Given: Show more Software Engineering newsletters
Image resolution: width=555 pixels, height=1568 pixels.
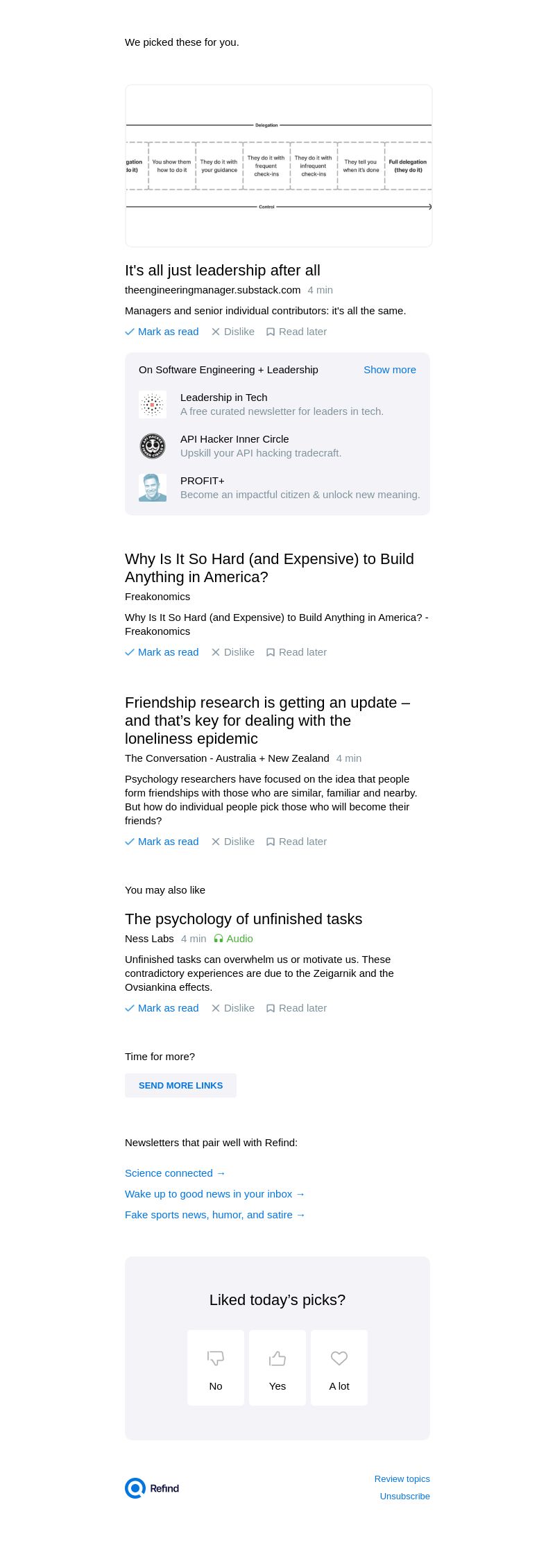Looking at the screenshot, I should click(389, 370).
